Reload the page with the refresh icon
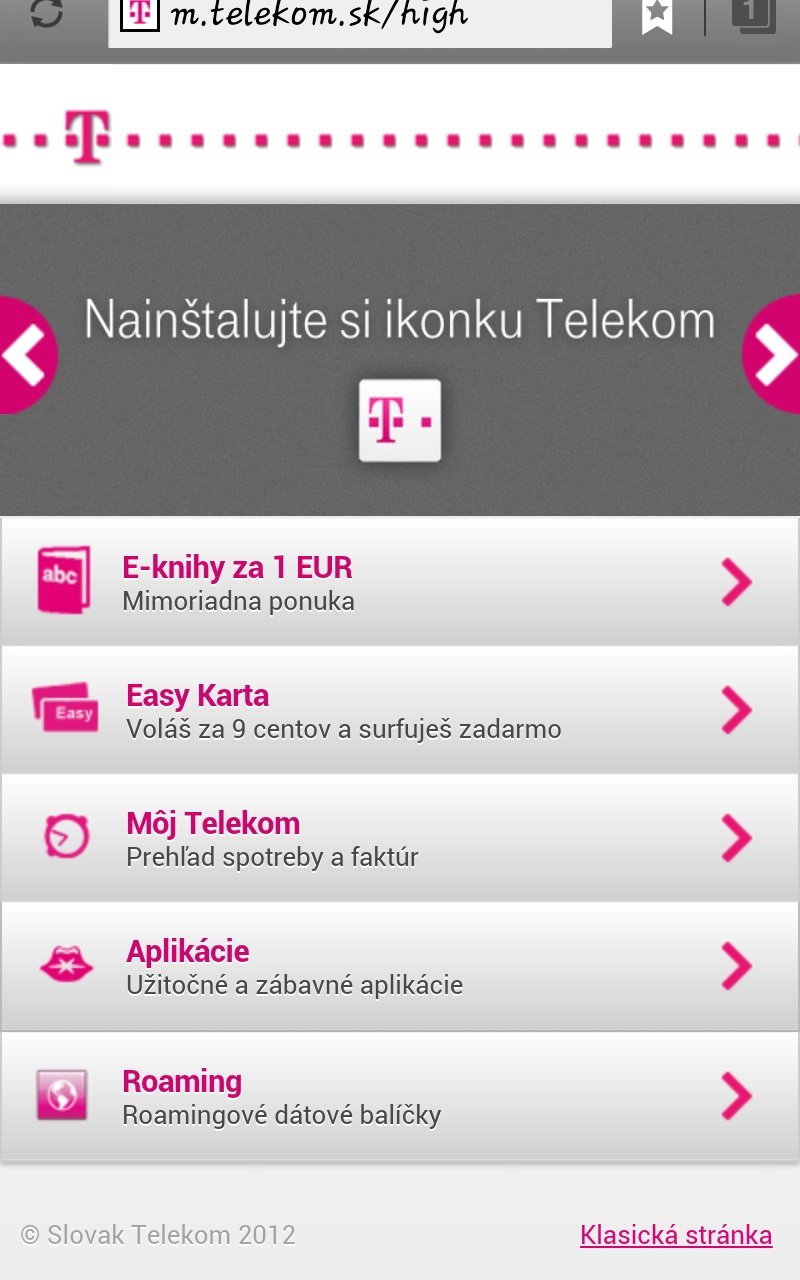This screenshot has height=1280, width=800. [47, 14]
